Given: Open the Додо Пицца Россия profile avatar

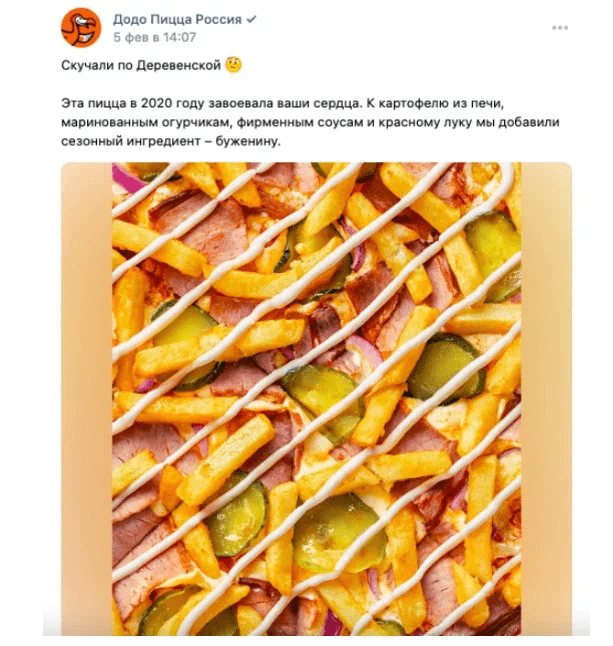Looking at the screenshot, I should click(81, 28).
